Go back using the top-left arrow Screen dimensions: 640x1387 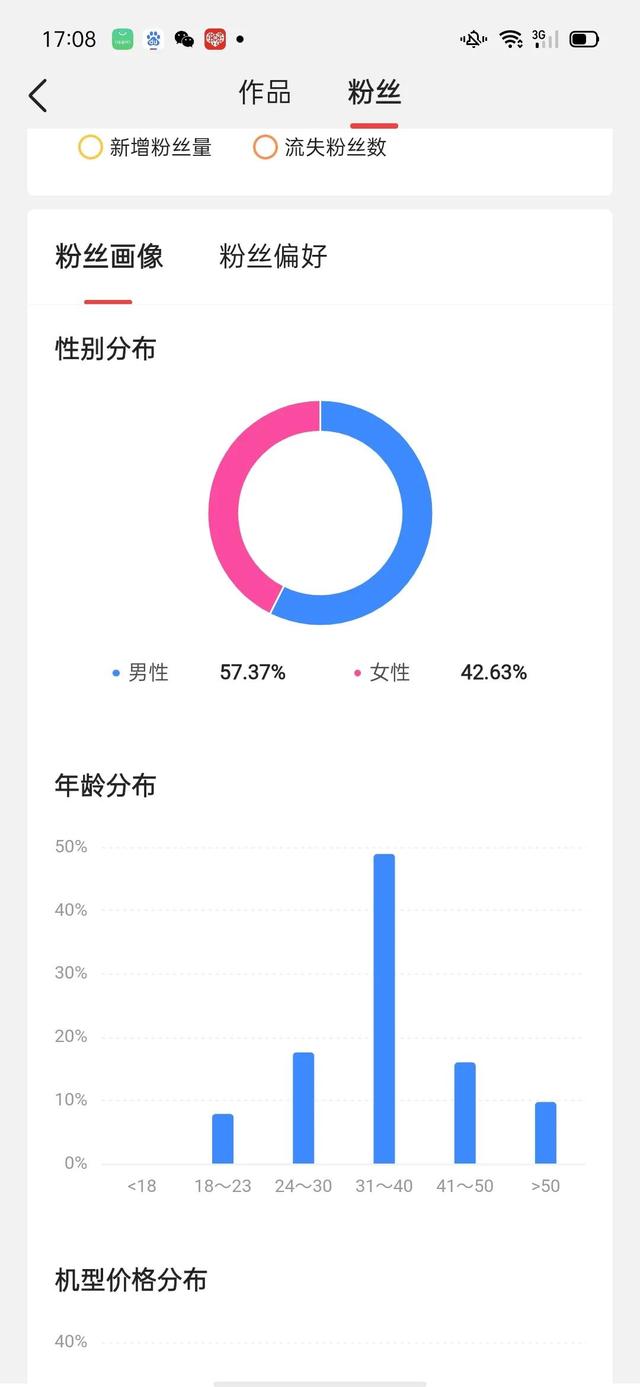[38, 96]
